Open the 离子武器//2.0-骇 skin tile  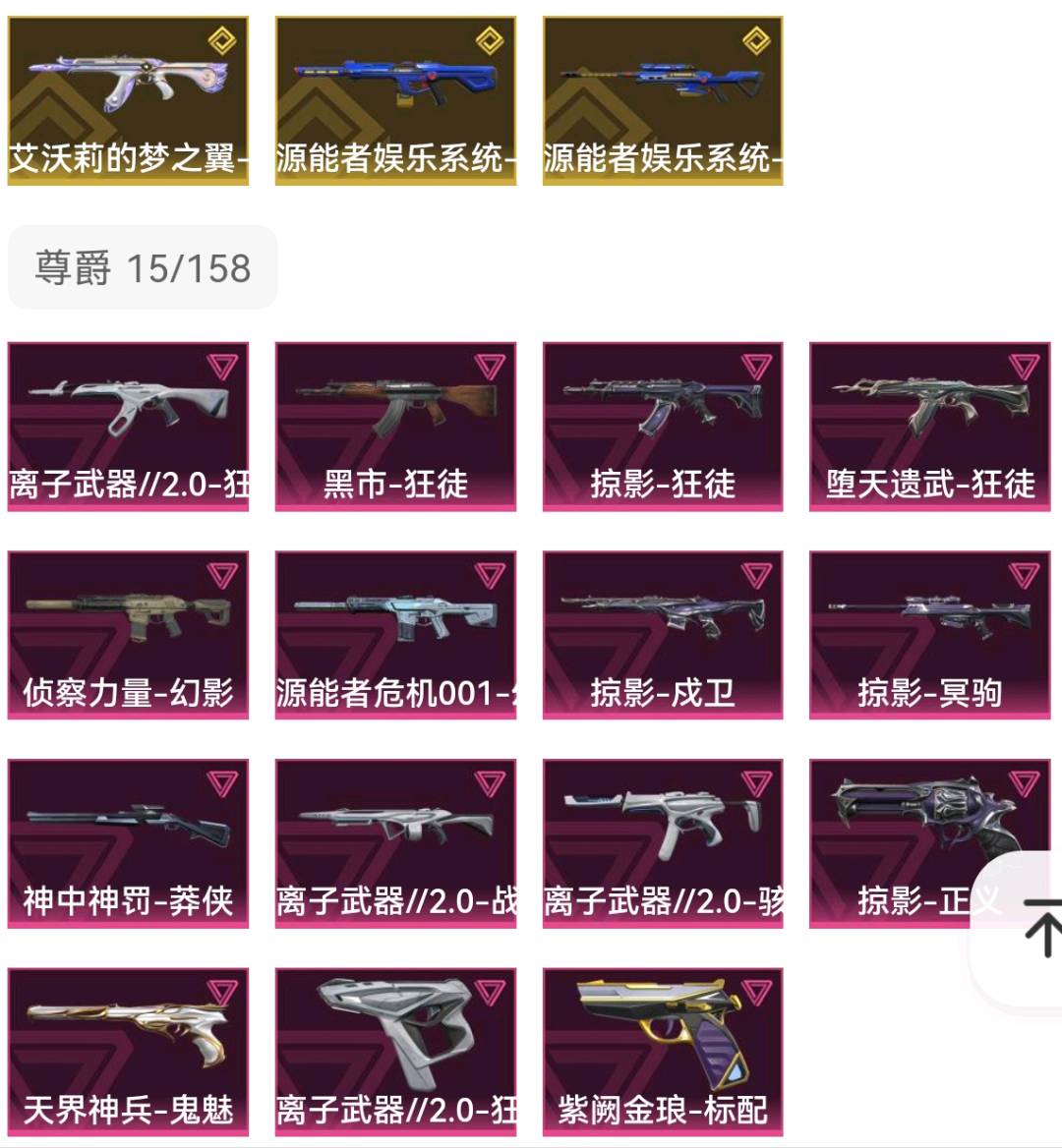(662, 842)
